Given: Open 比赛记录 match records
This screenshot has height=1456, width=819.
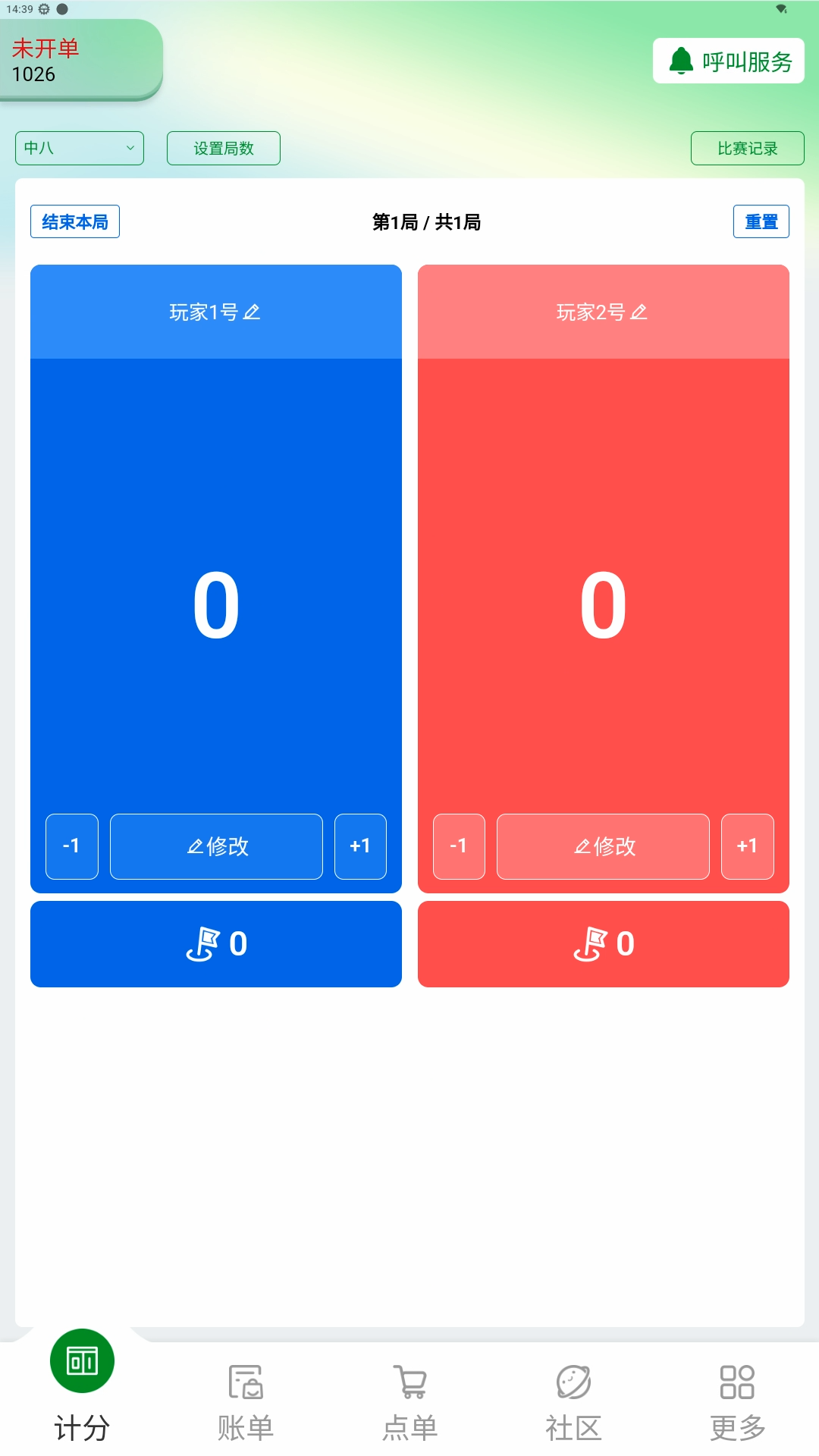Looking at the screenshot, I should pyautogui.click(x=747, y=148).
